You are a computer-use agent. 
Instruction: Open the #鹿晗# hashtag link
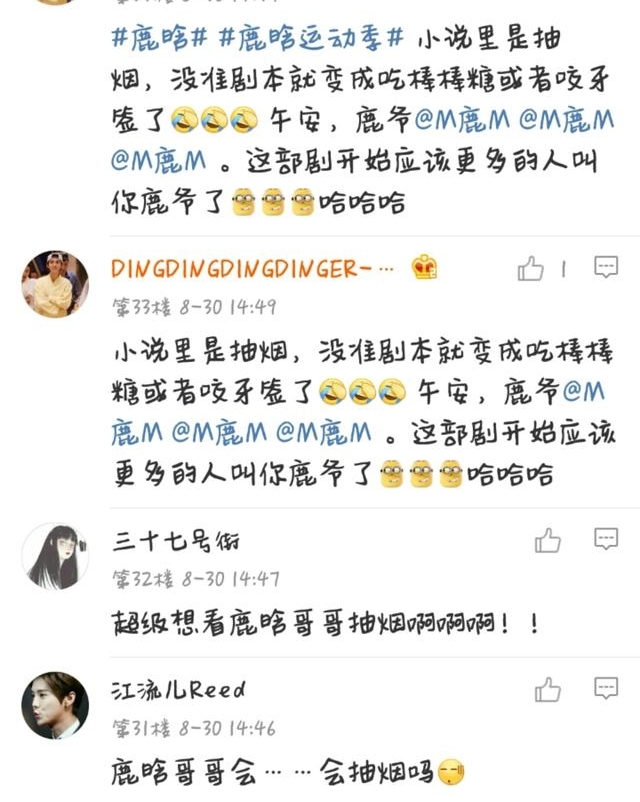159,39
